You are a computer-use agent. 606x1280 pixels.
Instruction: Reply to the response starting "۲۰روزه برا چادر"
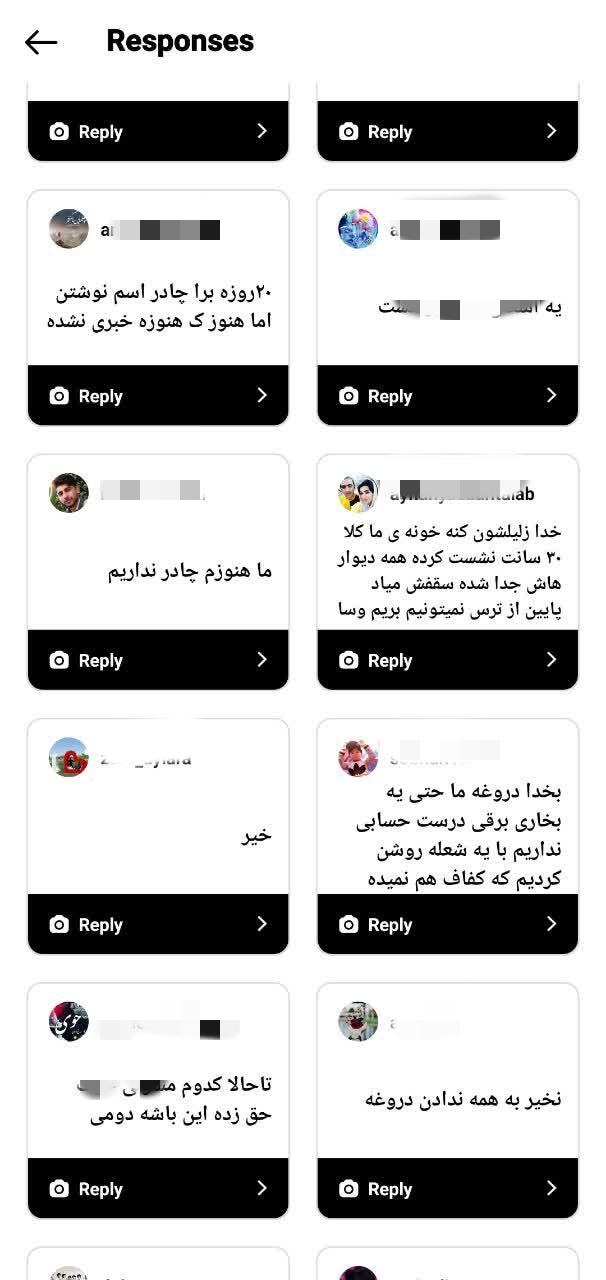click(x=158, y=396)
